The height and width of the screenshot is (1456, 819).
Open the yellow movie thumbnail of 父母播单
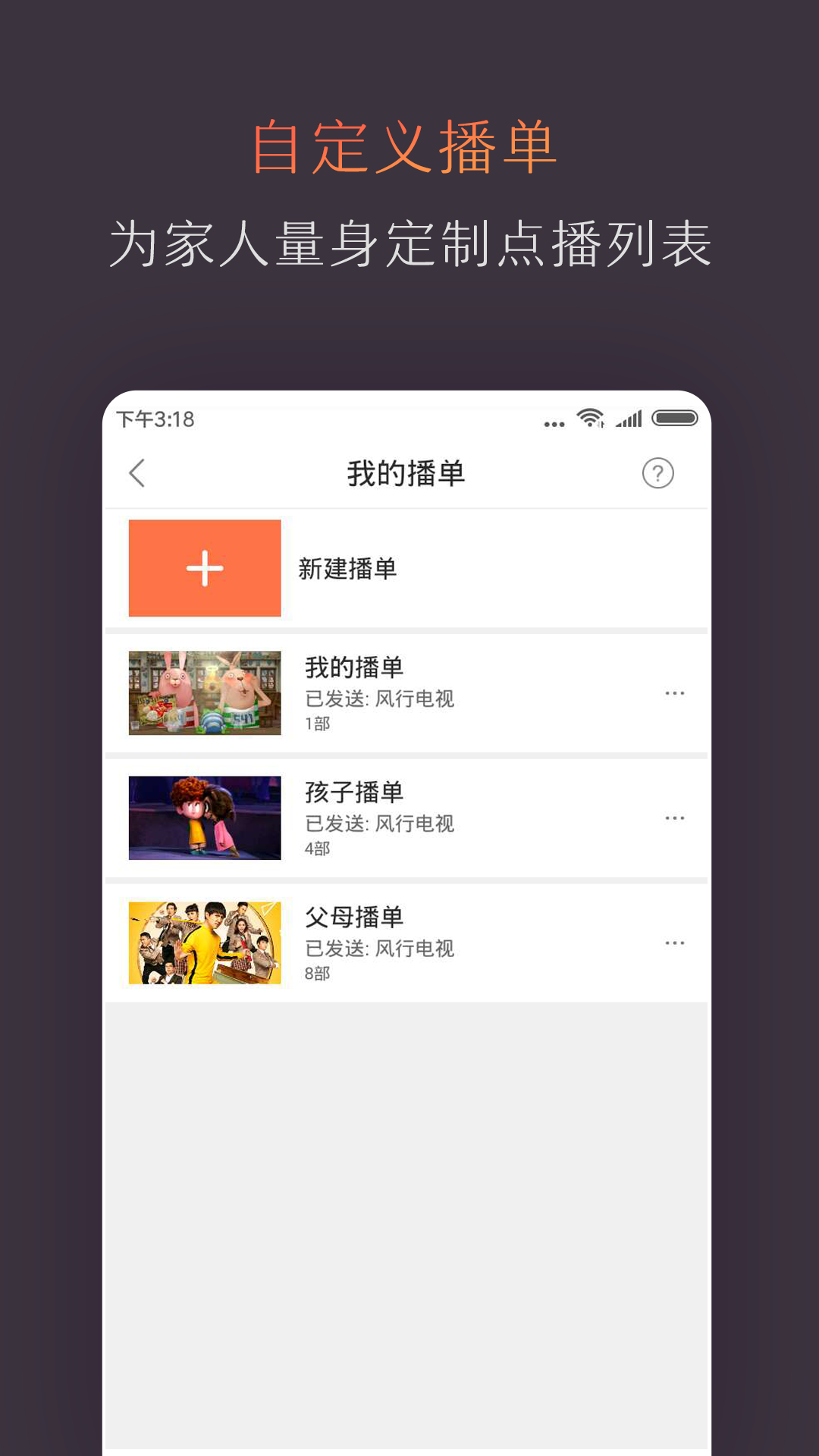205,942
